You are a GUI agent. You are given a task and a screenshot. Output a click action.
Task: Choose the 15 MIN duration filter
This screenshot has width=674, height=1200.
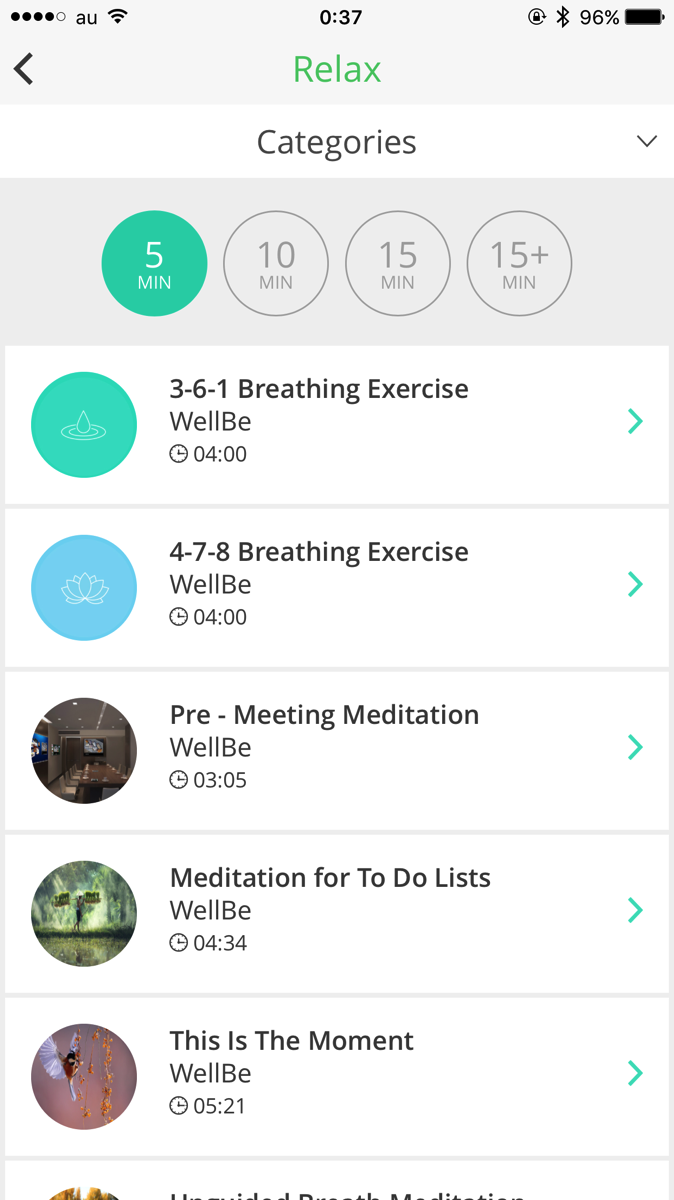(x=398, y=264)
